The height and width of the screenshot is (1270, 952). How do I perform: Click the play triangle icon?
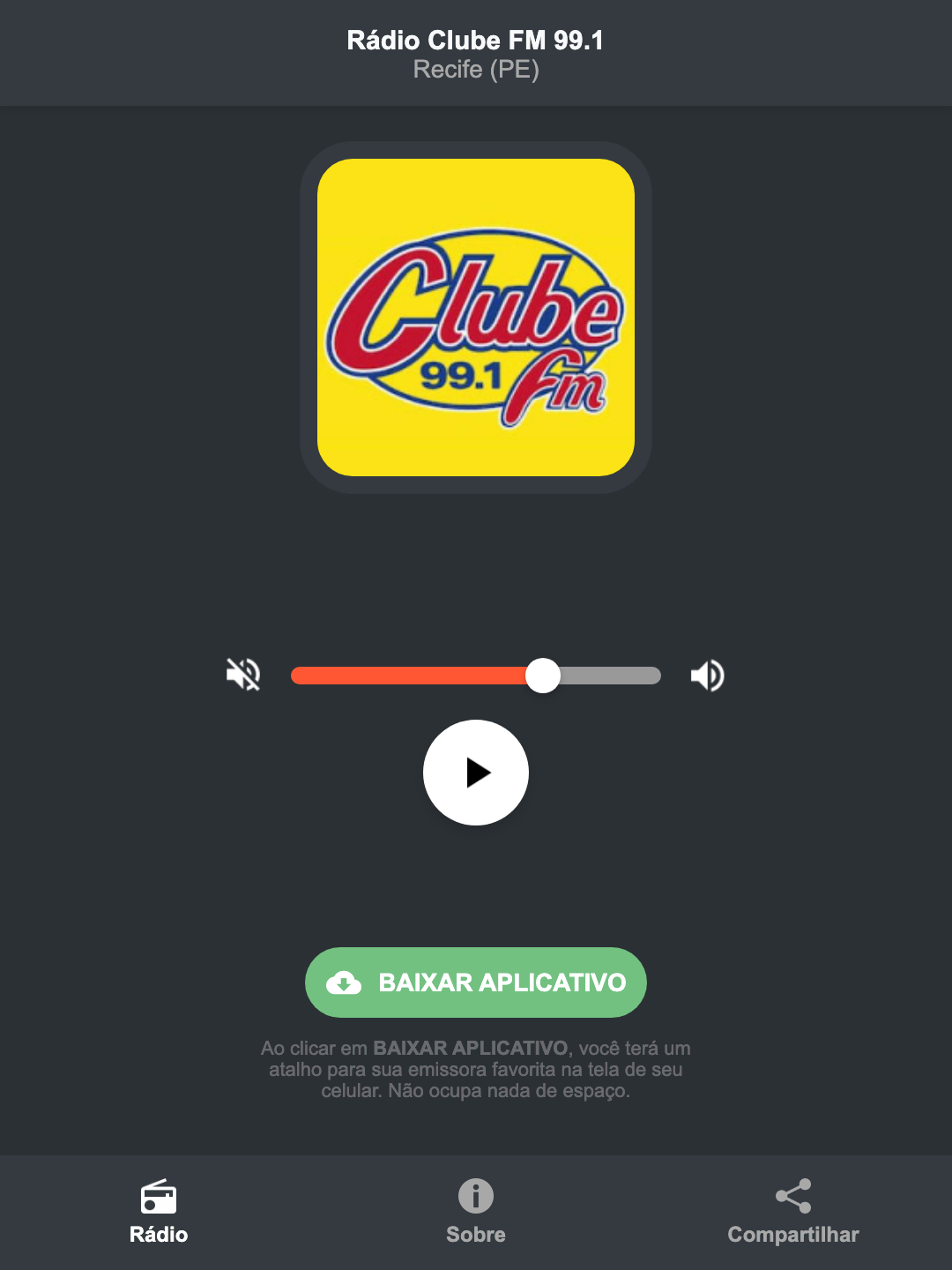(480, 773)
